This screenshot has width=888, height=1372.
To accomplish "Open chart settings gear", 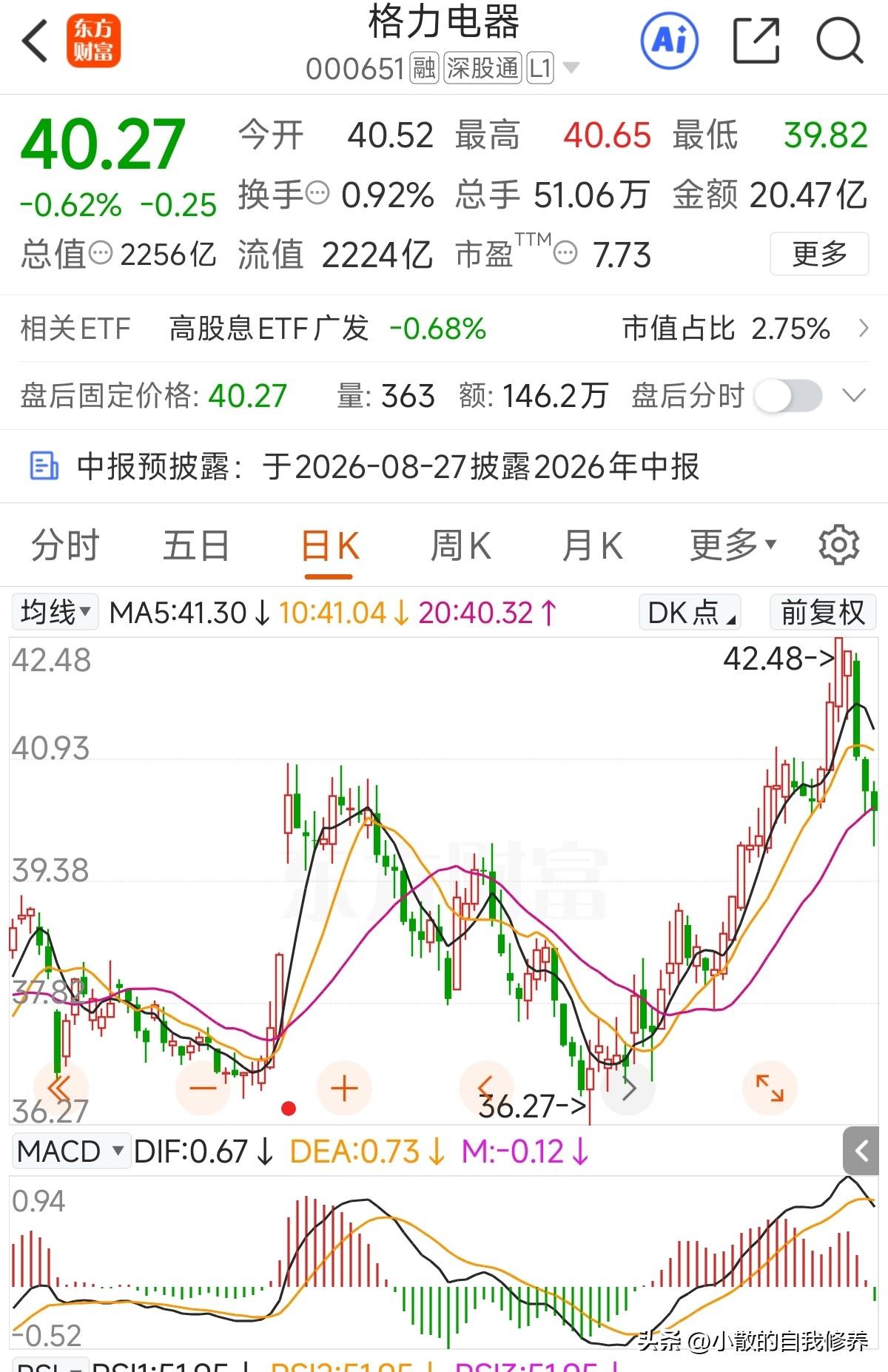I will pyautogui.click(x=839, y=545).
